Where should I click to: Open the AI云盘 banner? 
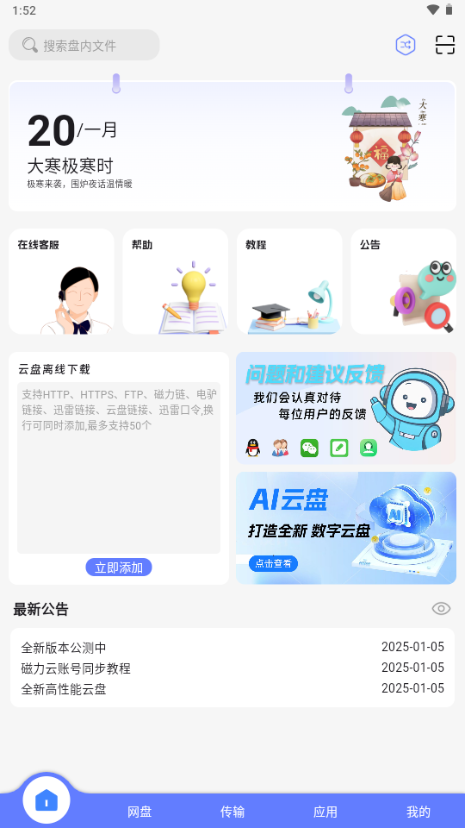(346, 528)
